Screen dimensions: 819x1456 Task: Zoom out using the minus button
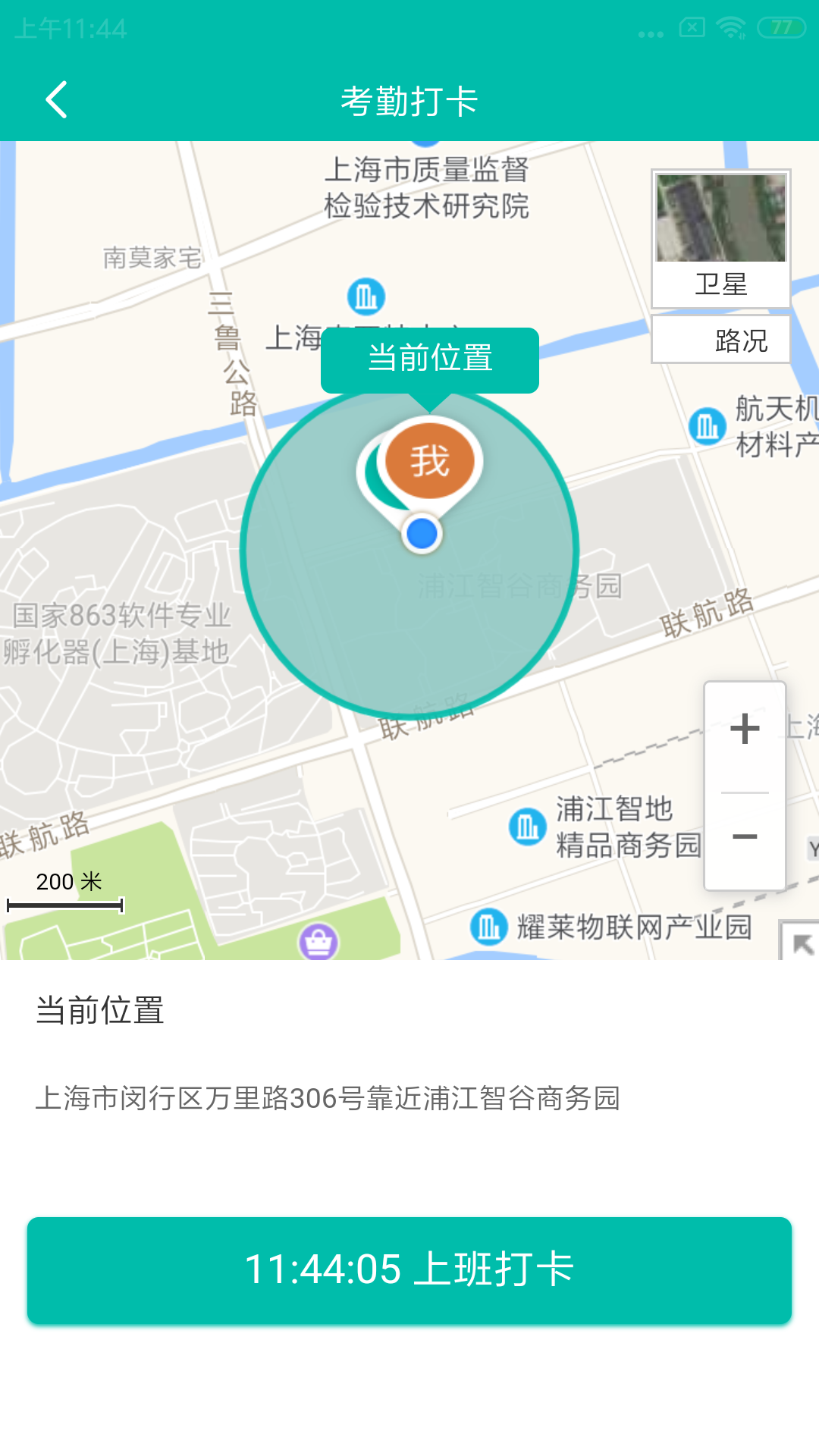745,837
